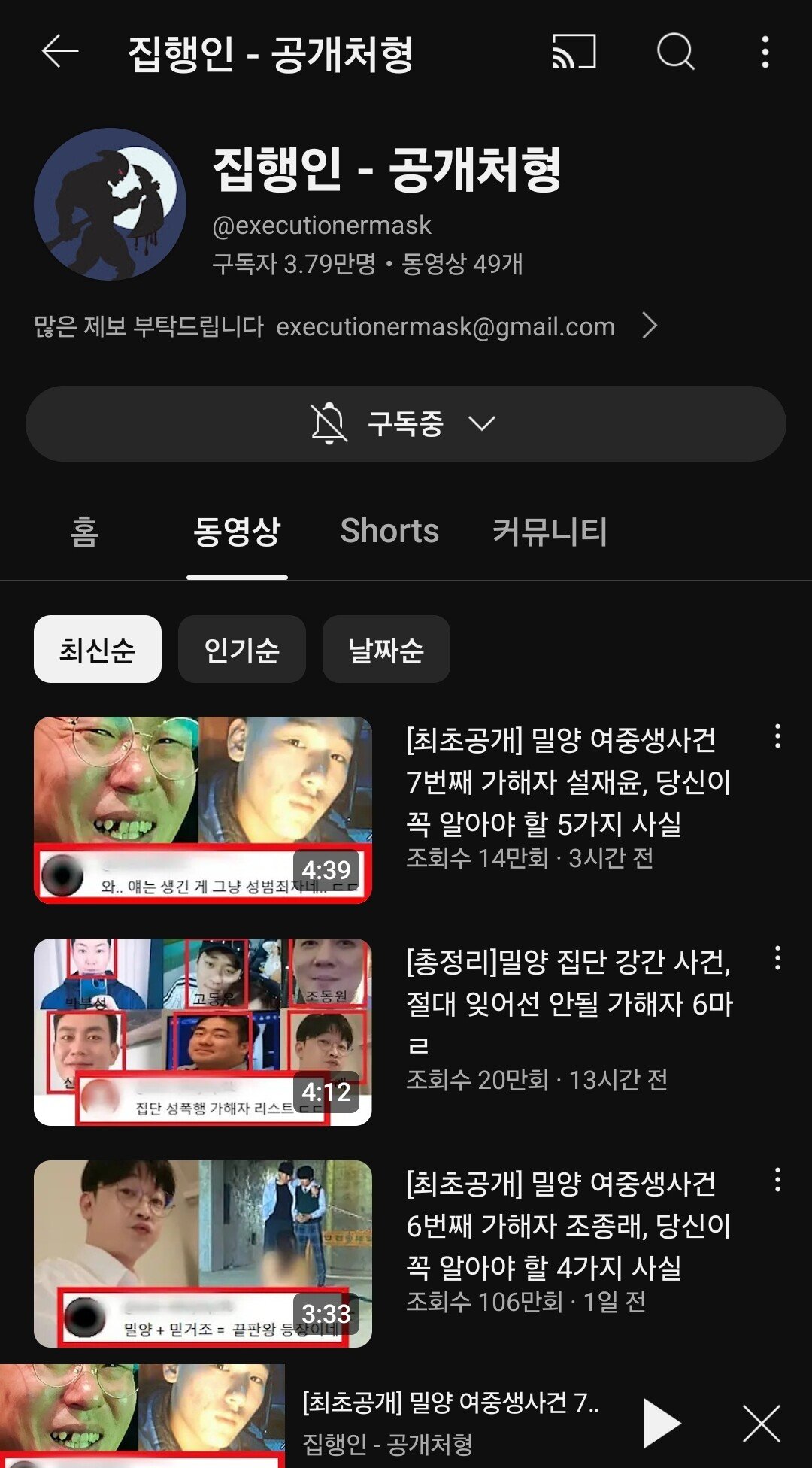Enable the 날짜순 sort filter
The width and height of the screenshot is (812, 1468).
tap(386, 649)
